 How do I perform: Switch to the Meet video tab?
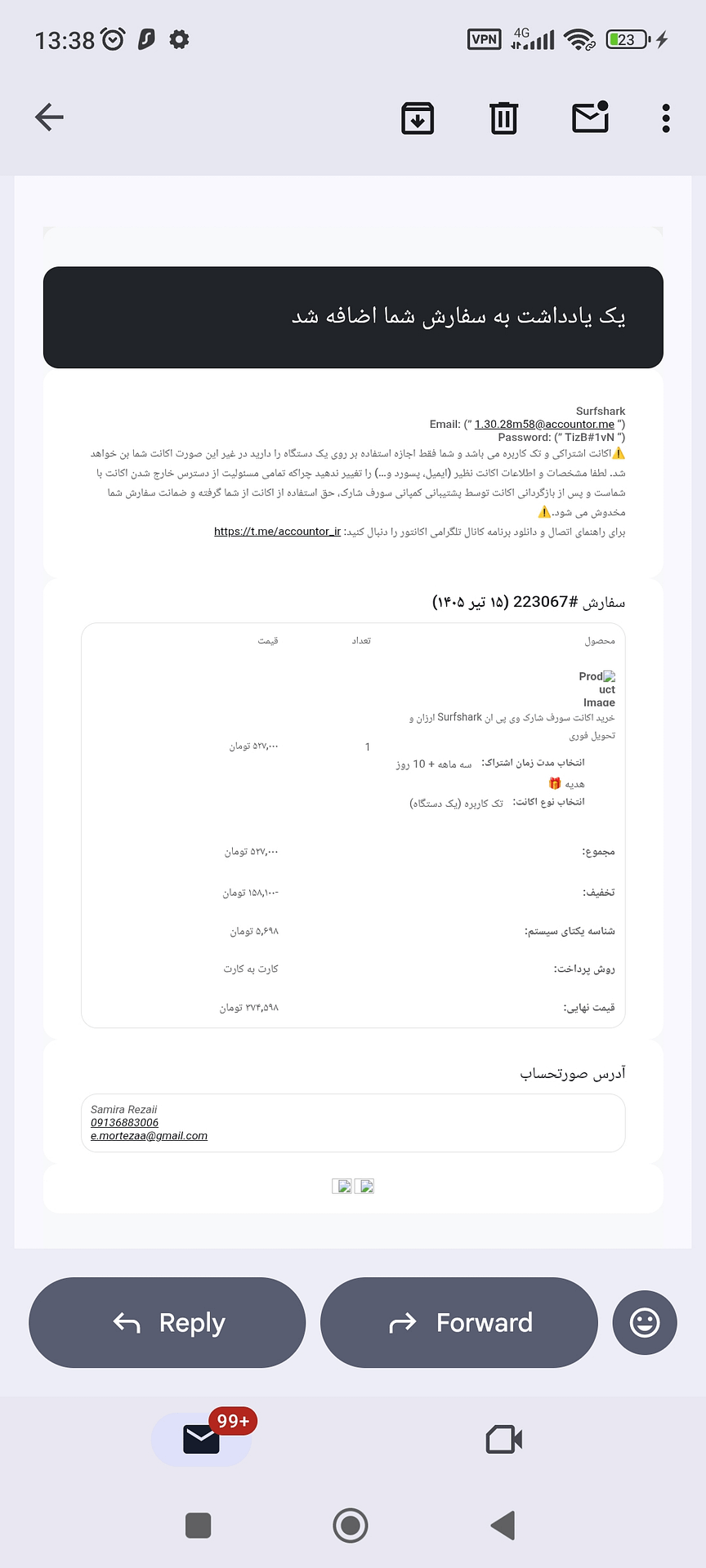point(504,1439)
